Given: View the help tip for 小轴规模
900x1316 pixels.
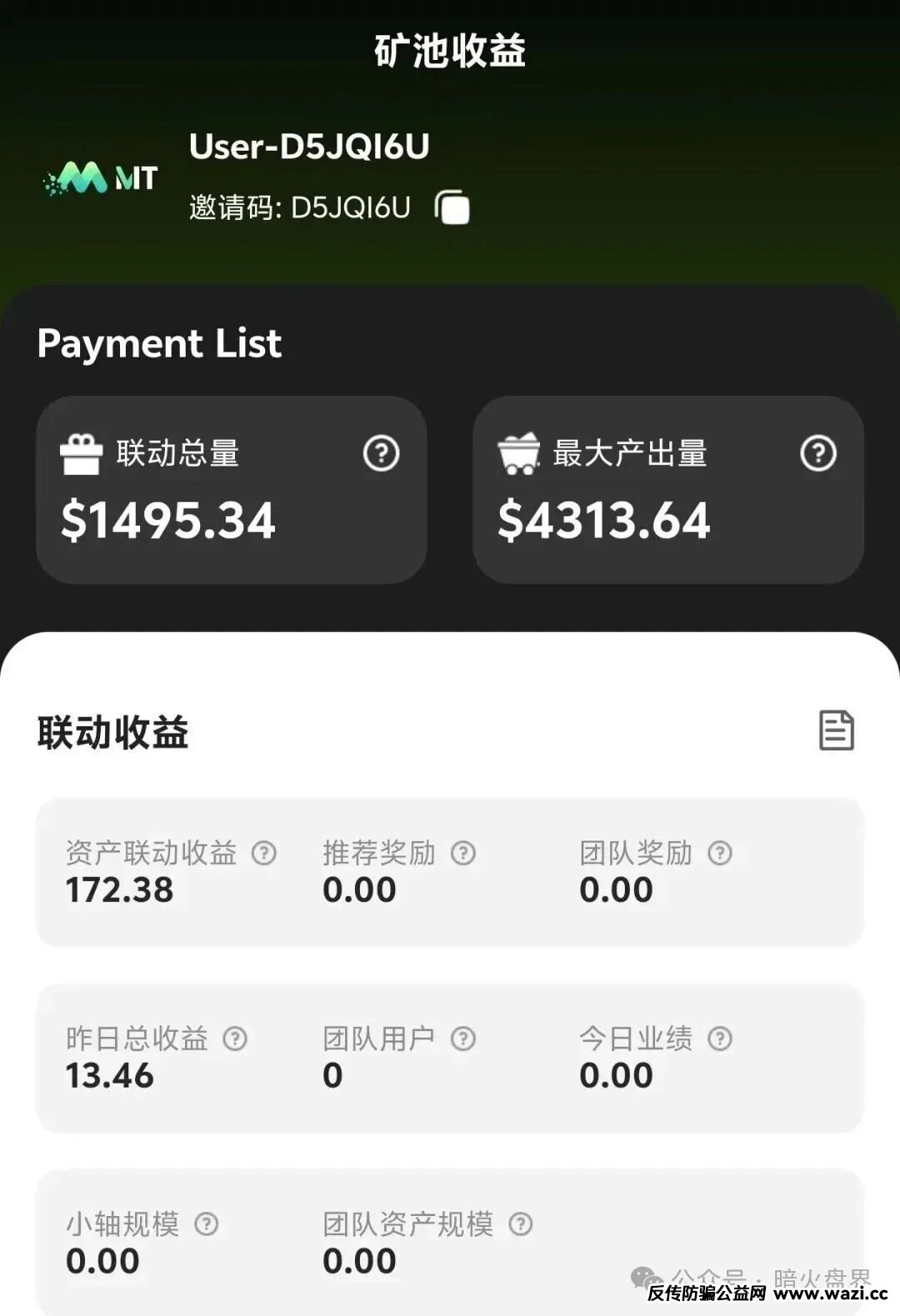Looking at the screenshot, I should 207,1224.
